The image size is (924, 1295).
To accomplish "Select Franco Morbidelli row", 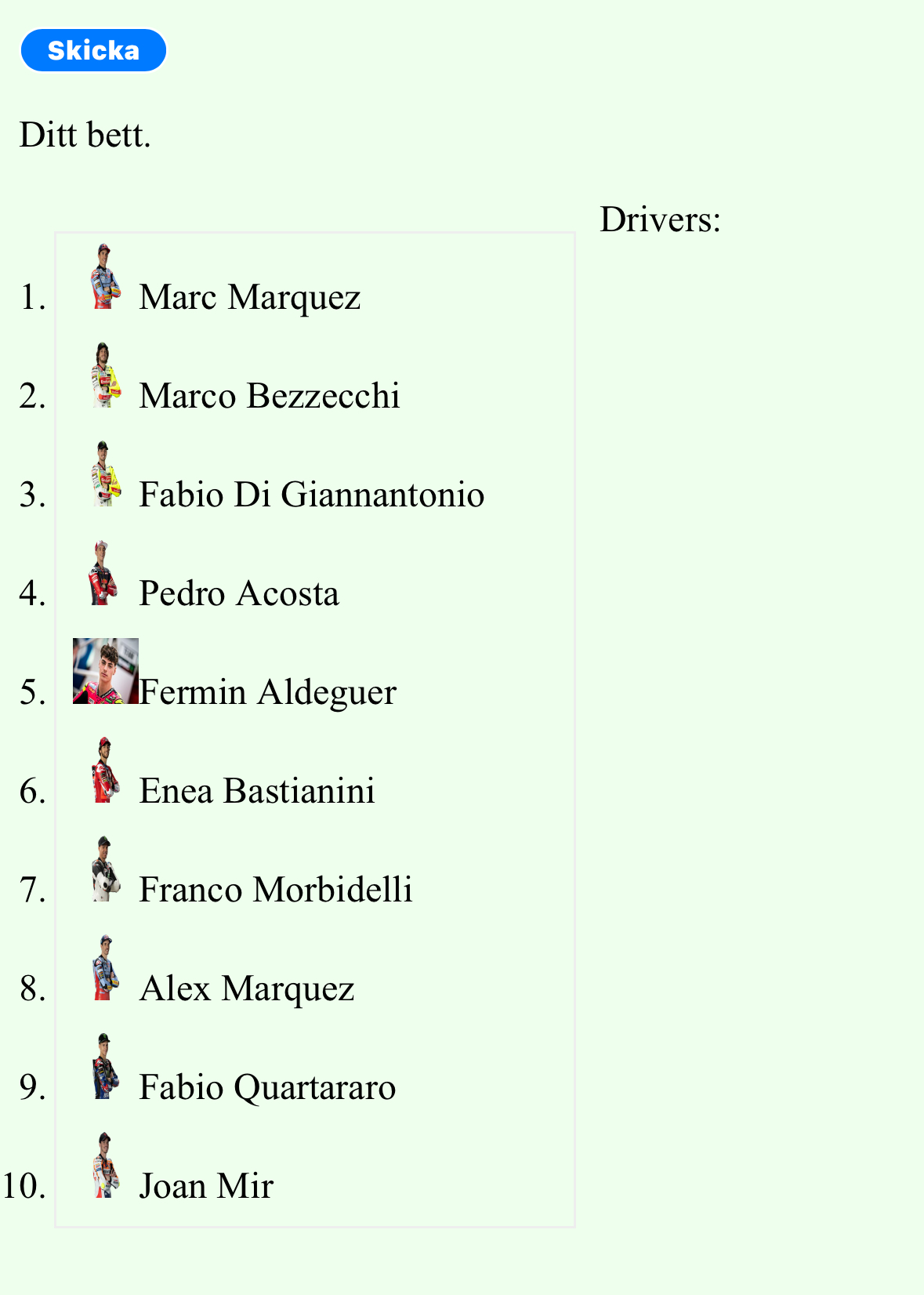I will (x=275, y=889).
